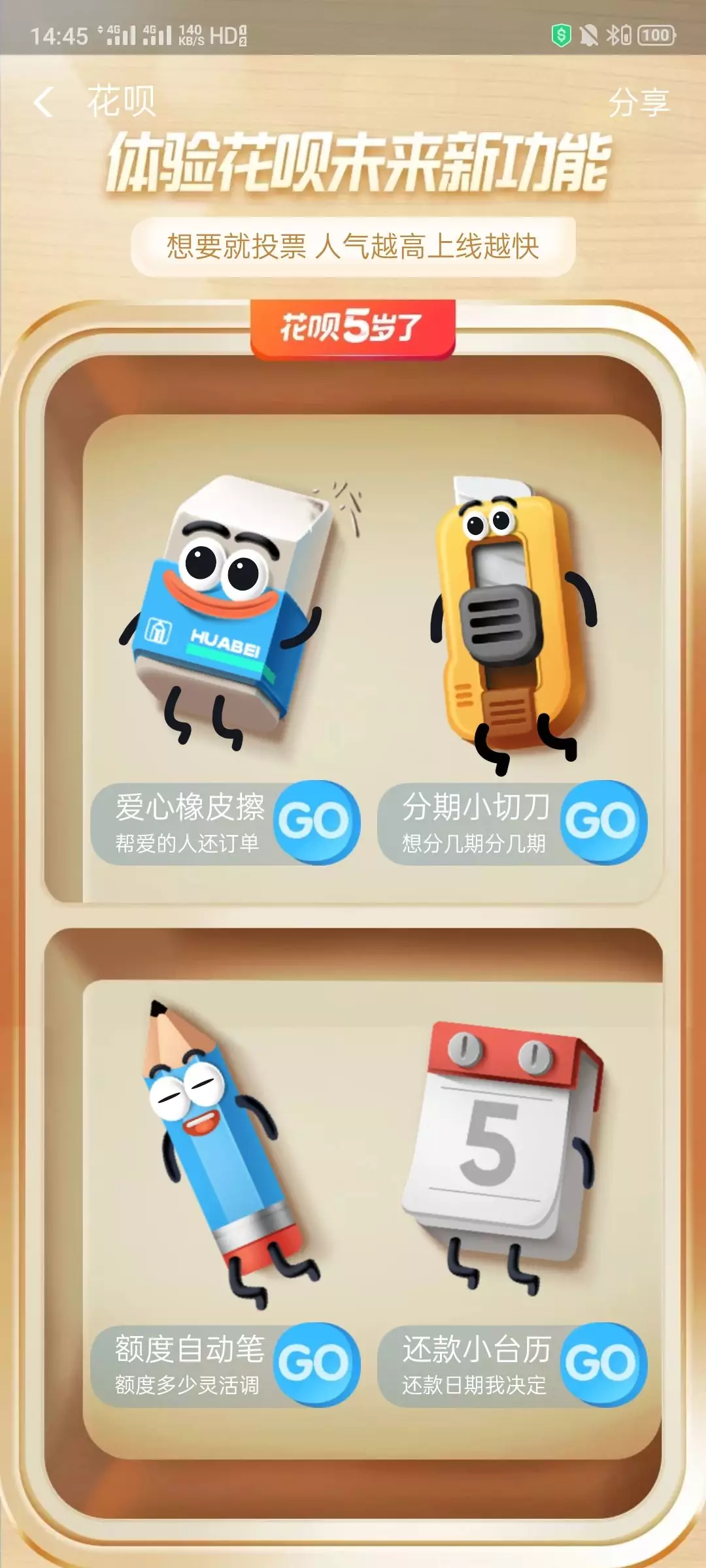
Task: Tap GO next to 额度自动笔
Action: point(316,1364)
